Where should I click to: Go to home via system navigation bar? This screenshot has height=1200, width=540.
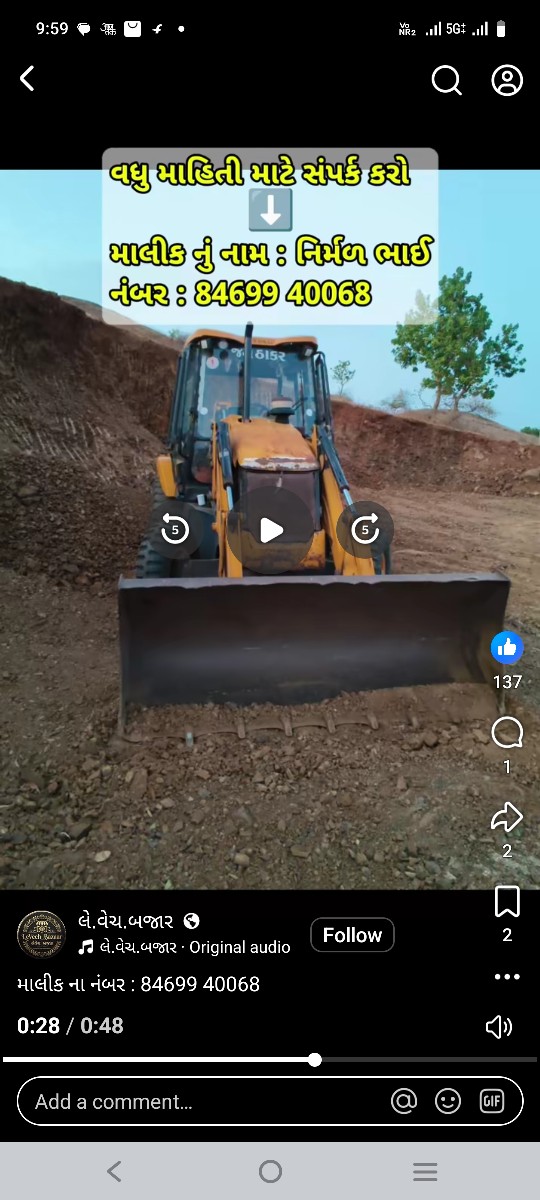point(270,1172)
